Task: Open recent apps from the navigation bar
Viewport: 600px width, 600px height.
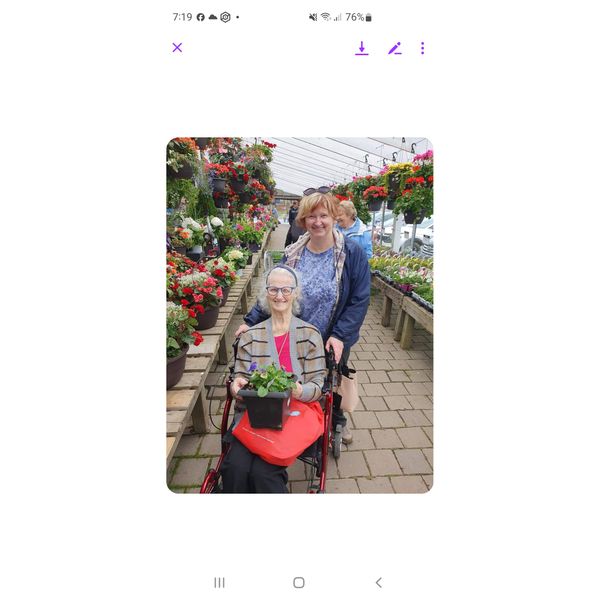Action: [219, 582]
